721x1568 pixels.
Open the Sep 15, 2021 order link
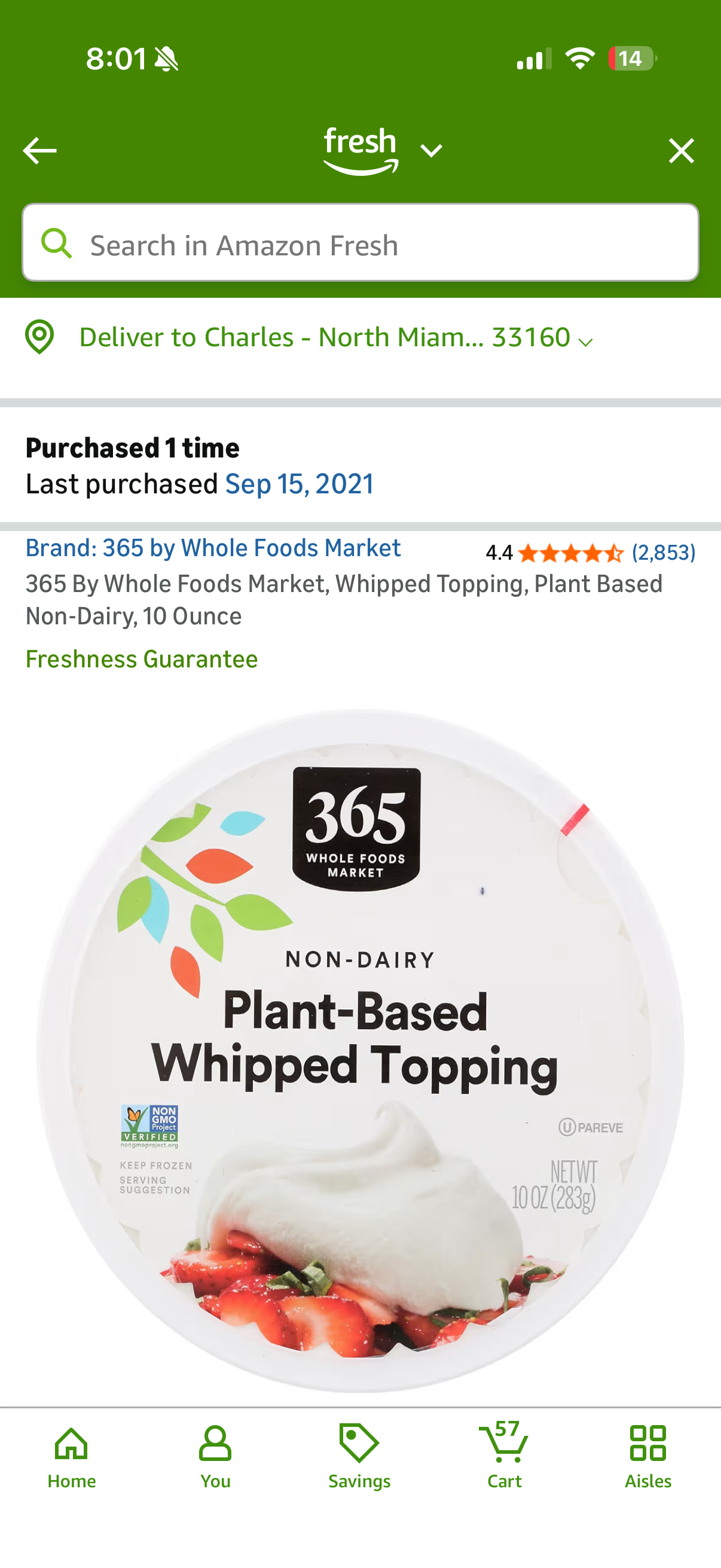(x=299, y=484)
